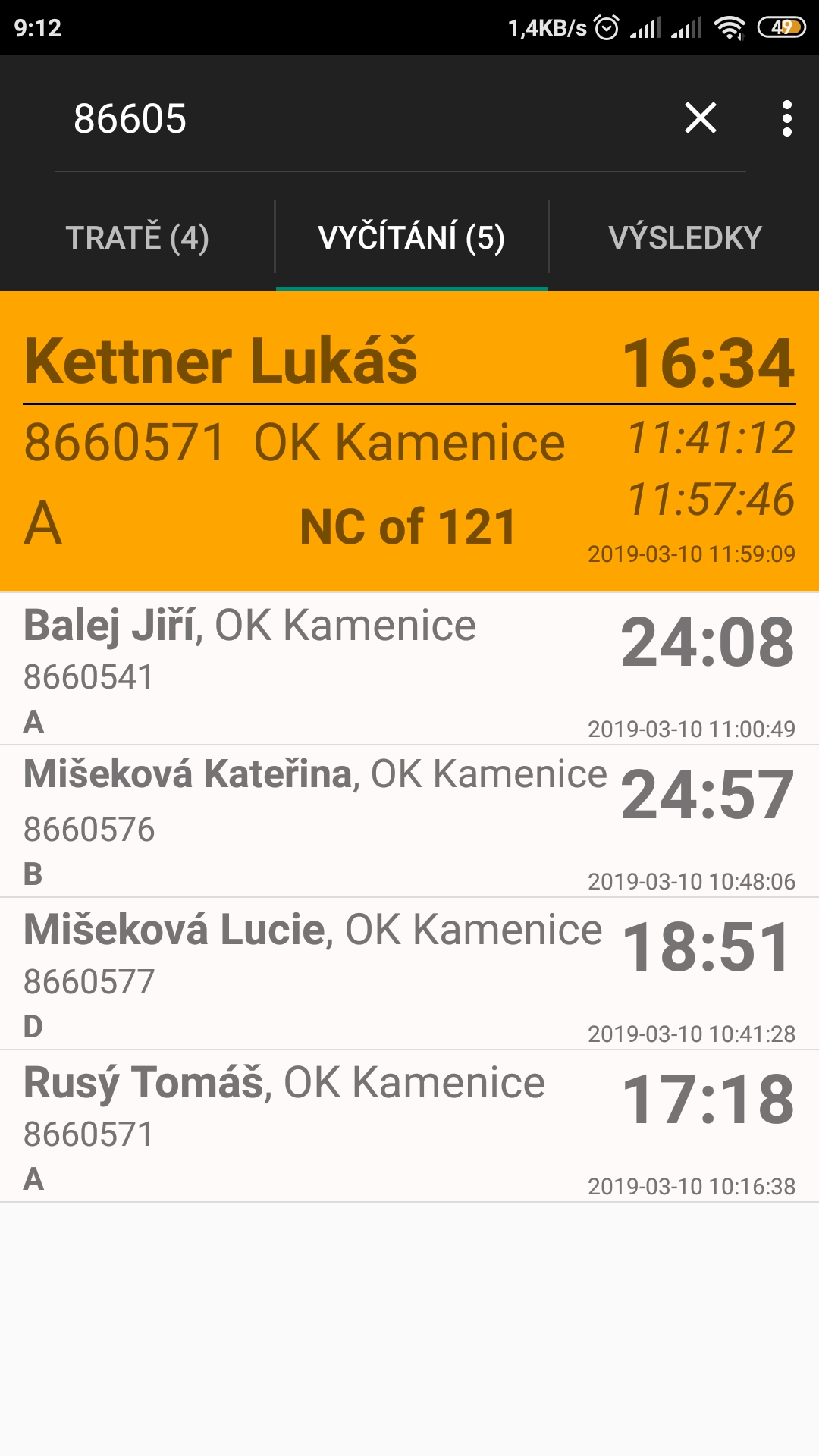Open the readout for Balej Jiří
Viewport: 819px width, 1456px height.
tap(409, 669)
